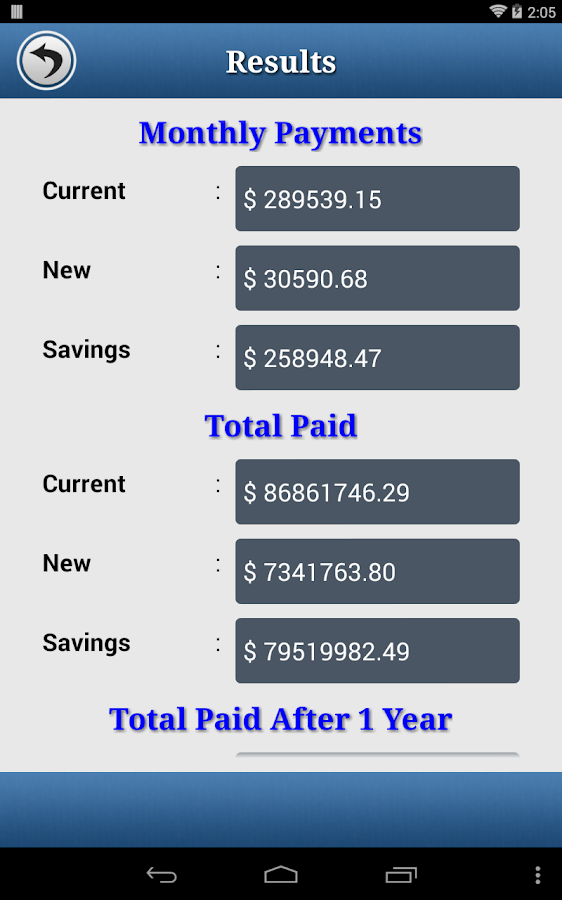Go to the home screen
This screenshot has width=562, height=900.
281,874
